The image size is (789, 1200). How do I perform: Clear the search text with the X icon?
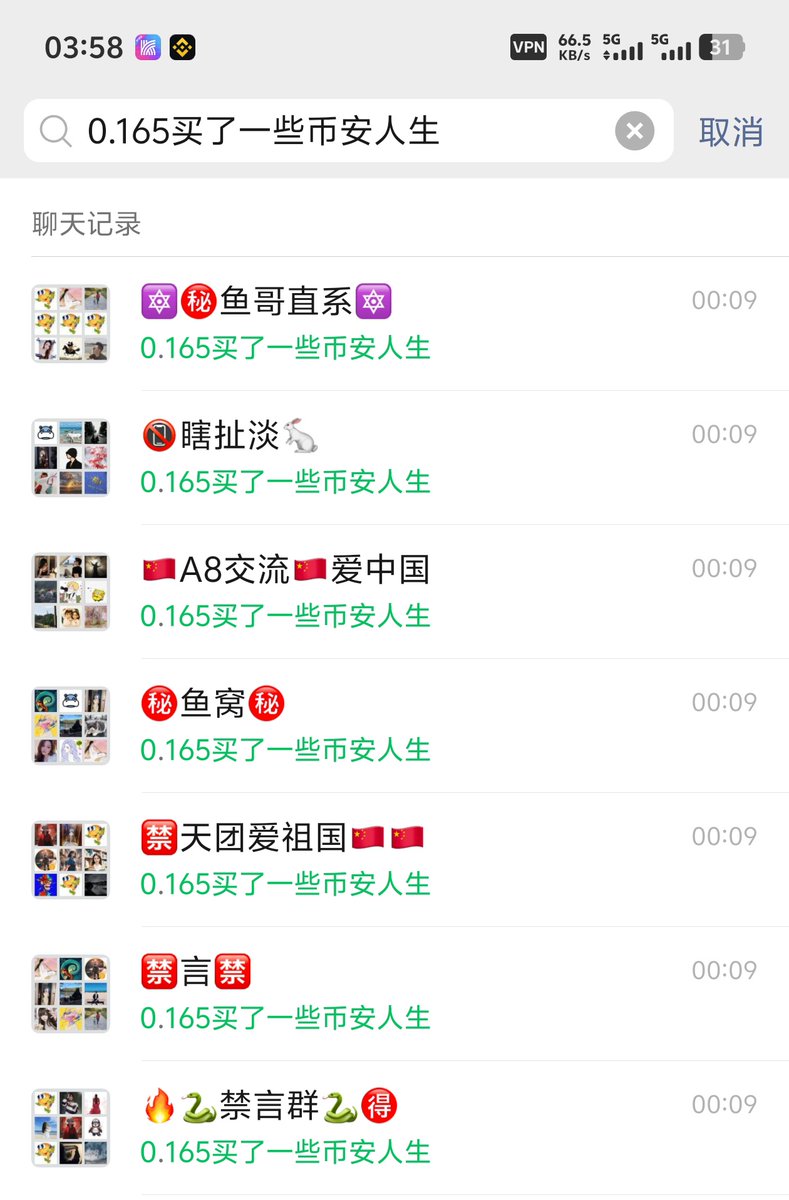coord(634,131)
